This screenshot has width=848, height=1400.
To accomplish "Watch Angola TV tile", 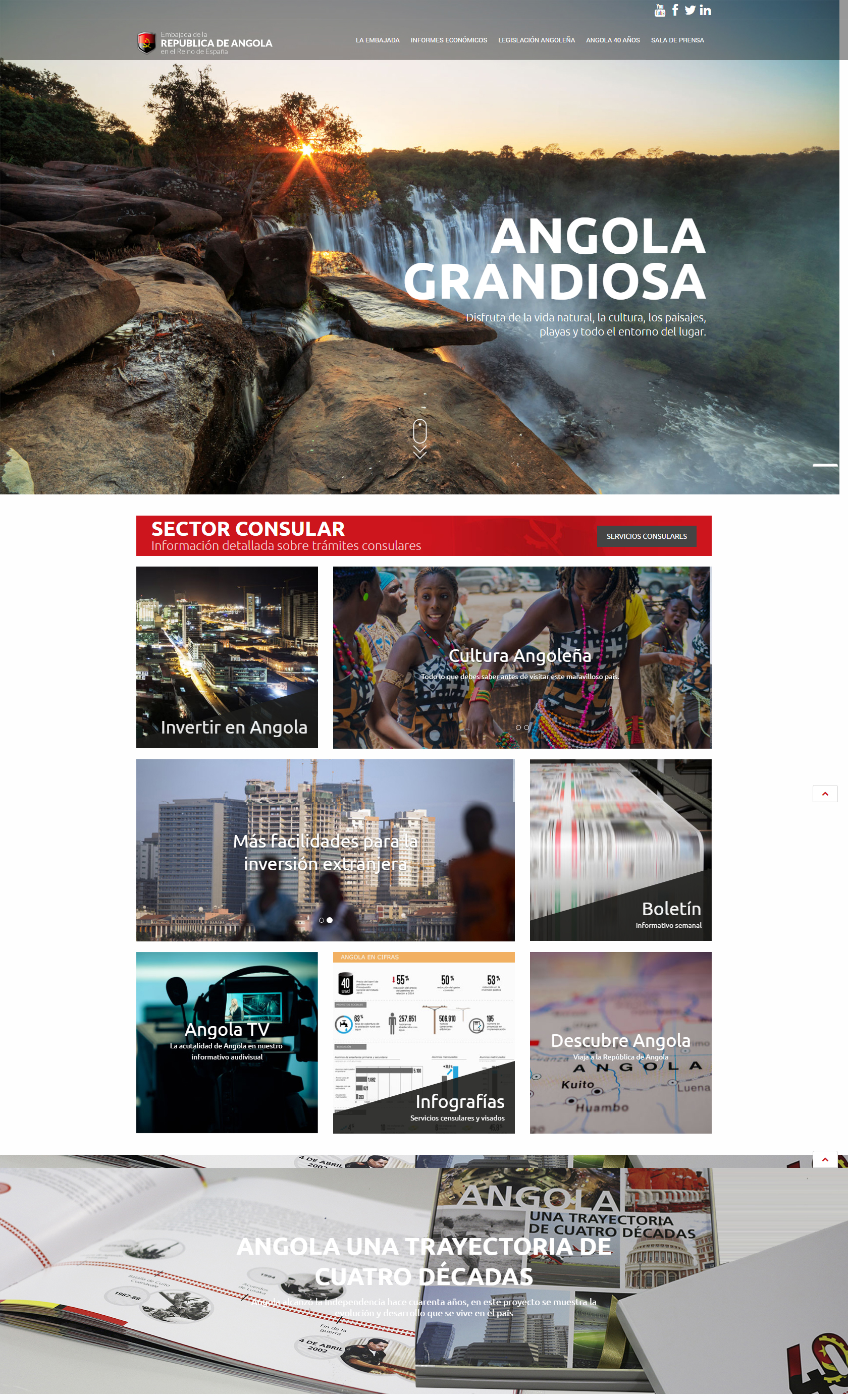I will click(x=227, y=1043).
